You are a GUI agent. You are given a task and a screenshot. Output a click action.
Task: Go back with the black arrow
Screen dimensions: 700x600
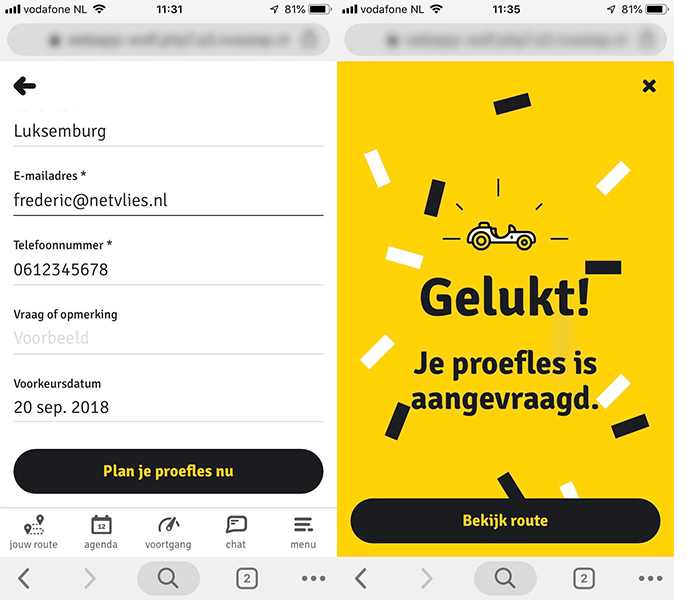tap(25, 87)
